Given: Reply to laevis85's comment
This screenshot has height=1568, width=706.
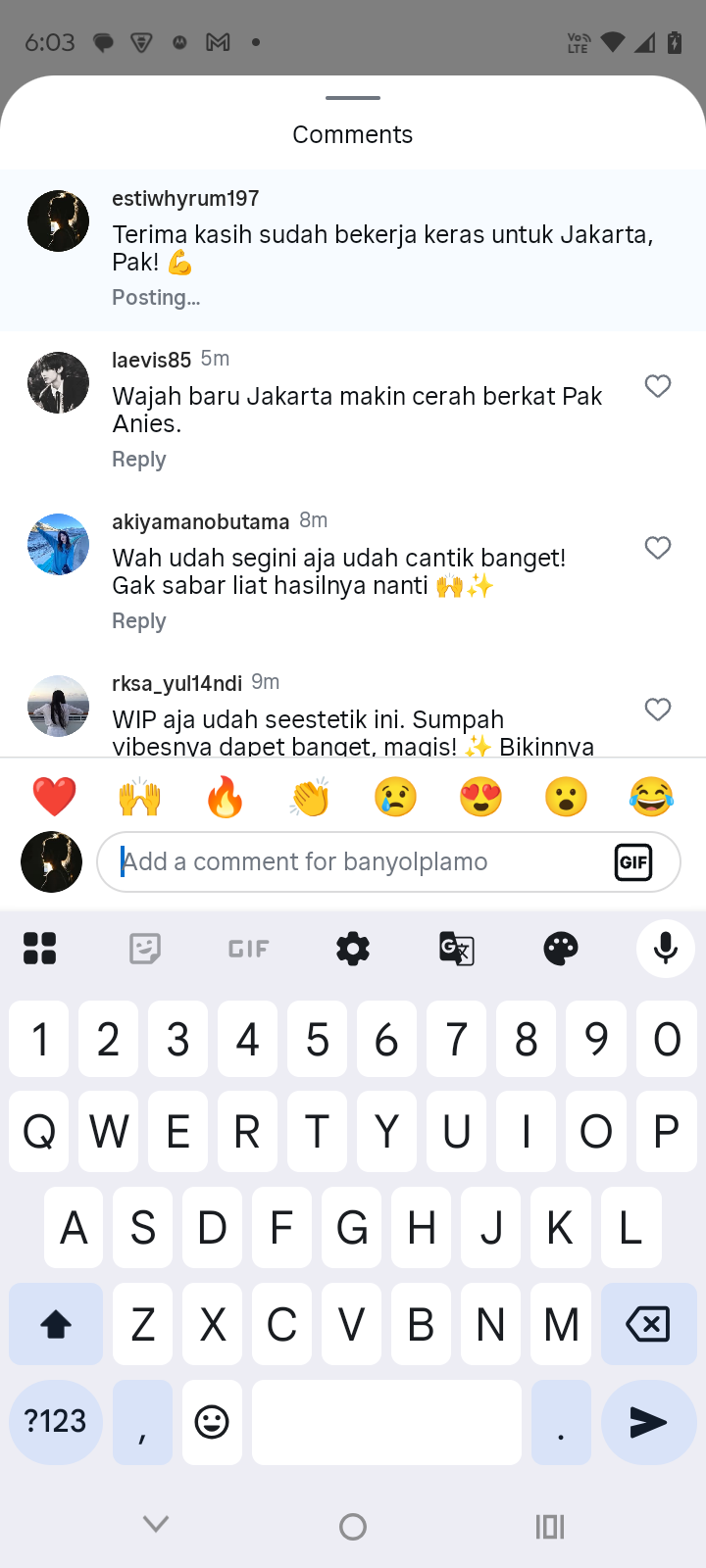Looking at the screenshot, I should click(139, 460).
